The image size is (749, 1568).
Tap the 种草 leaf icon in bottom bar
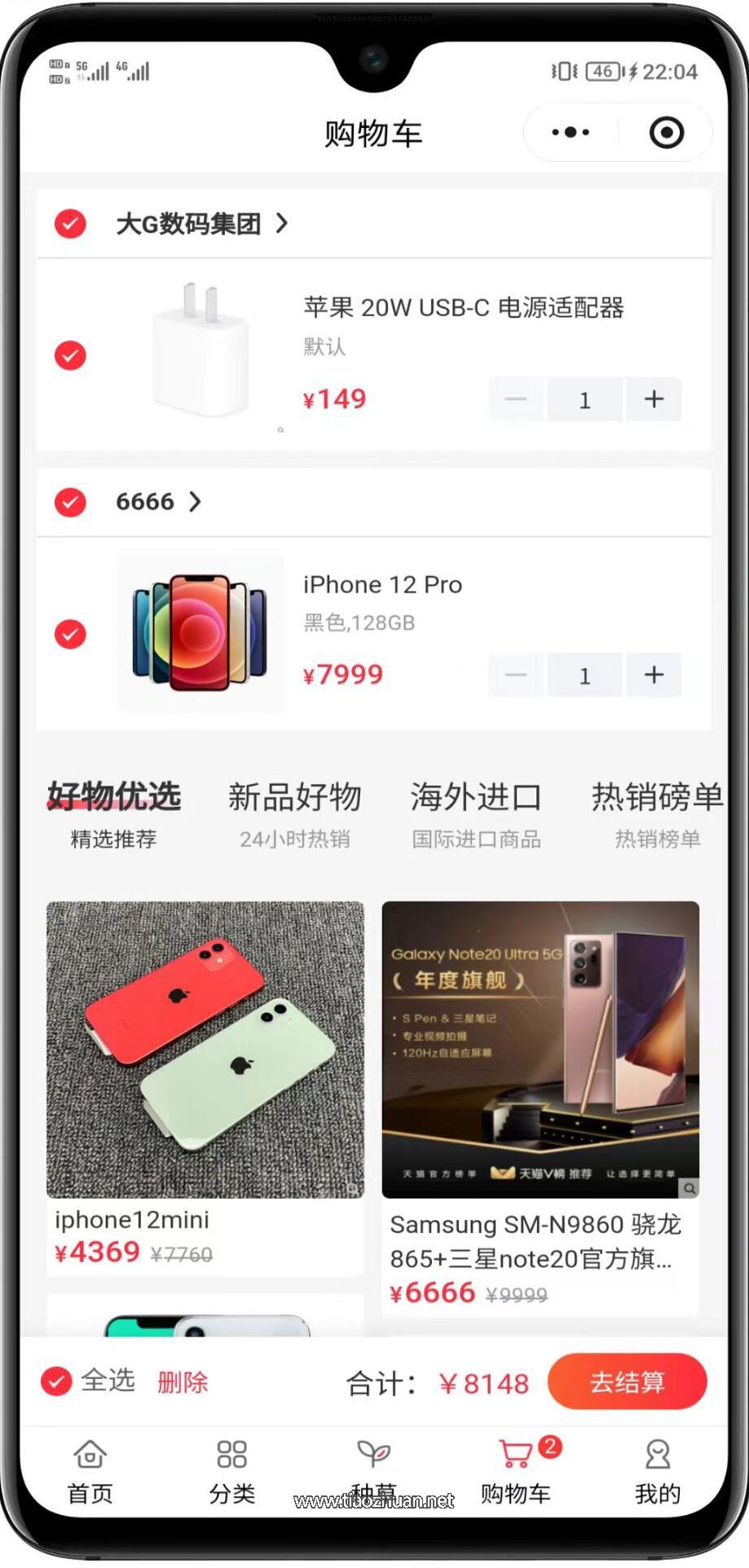373,1455
